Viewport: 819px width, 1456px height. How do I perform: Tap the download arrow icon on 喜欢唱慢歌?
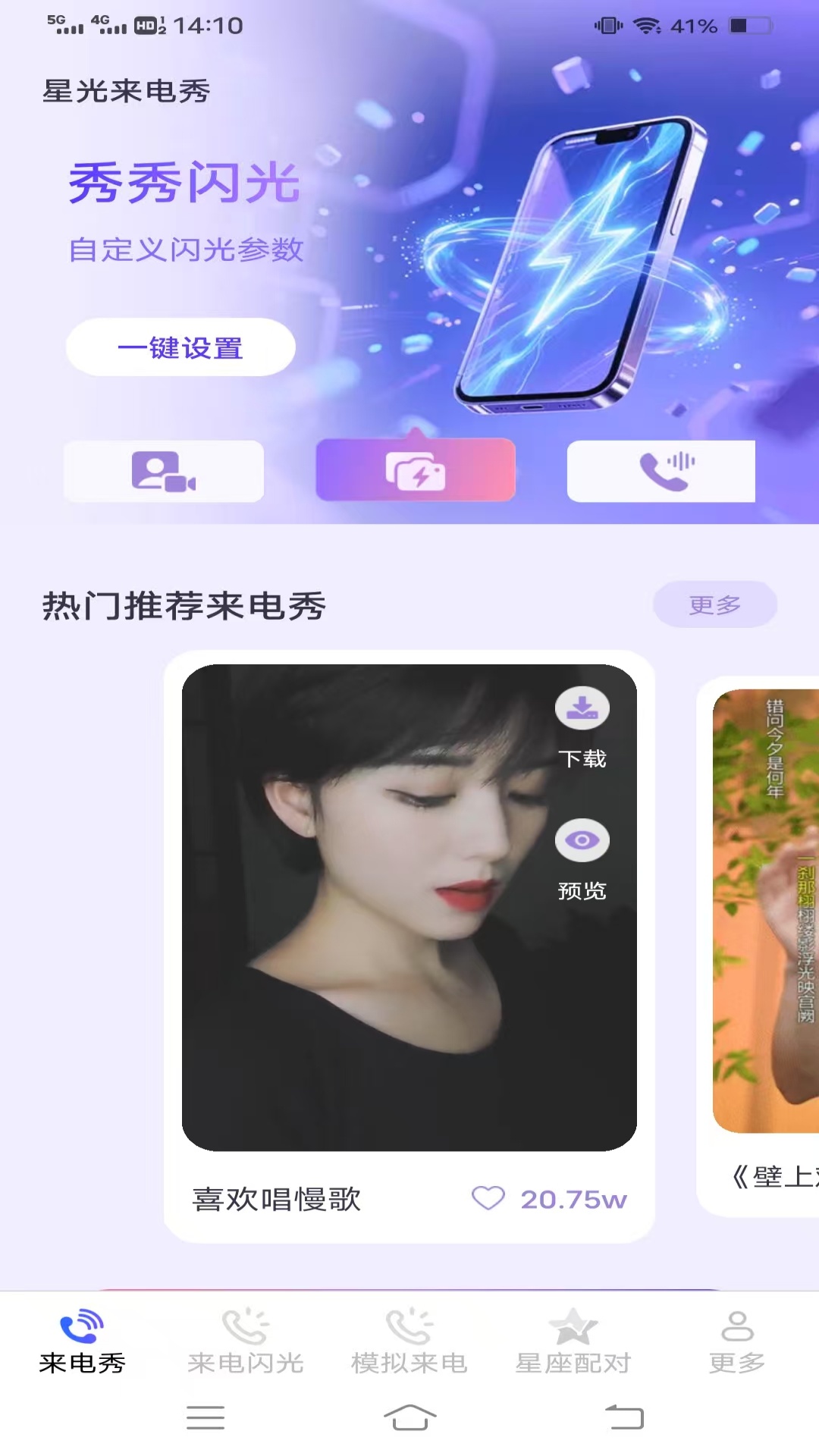point(582,708)
